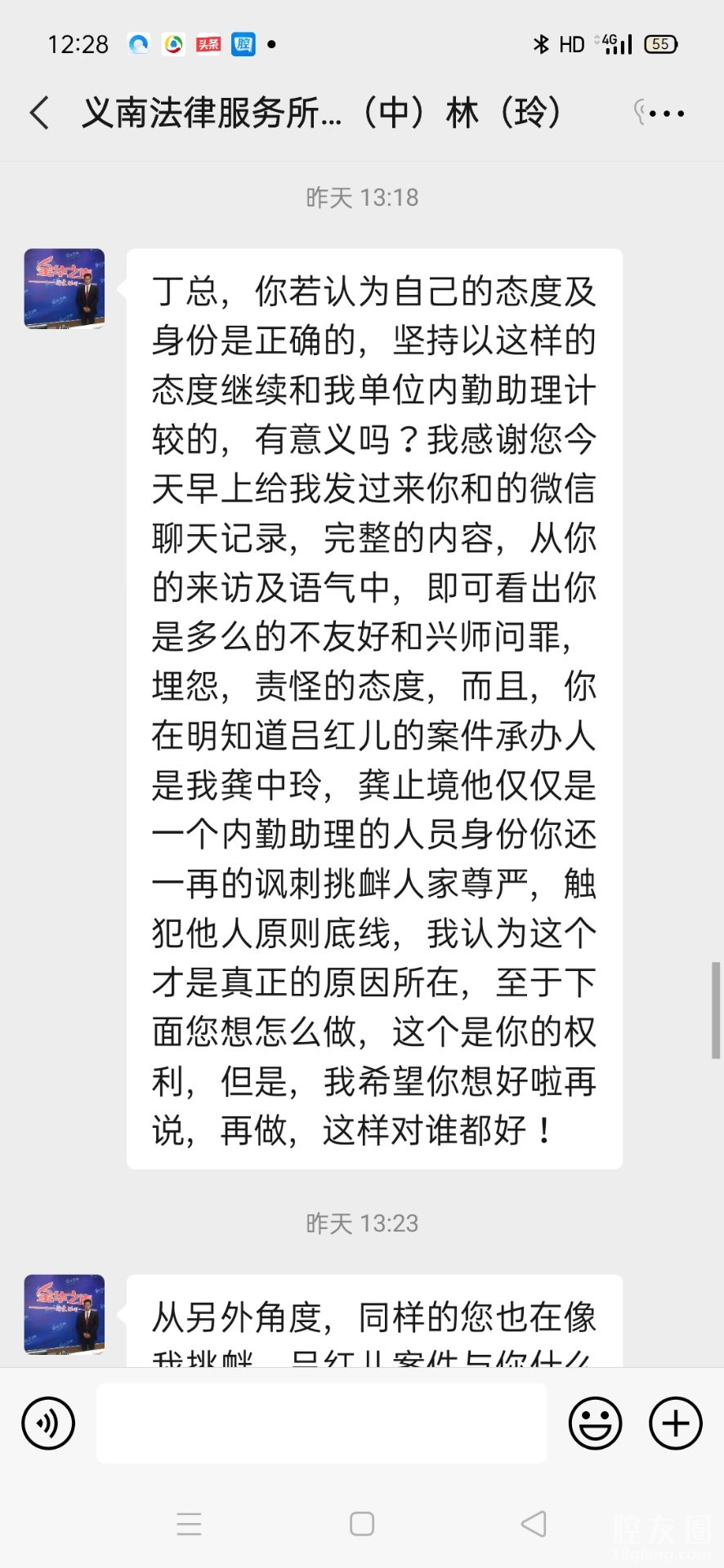Open sender's avatar on 13:18 message
The height and width of the screenshot is (1568, 724).
coord(65,289)
